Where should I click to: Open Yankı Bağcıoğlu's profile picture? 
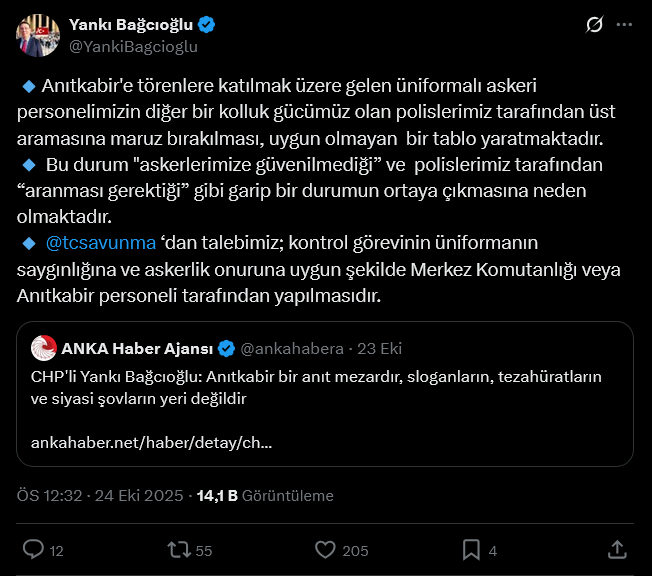pos(38,34)
